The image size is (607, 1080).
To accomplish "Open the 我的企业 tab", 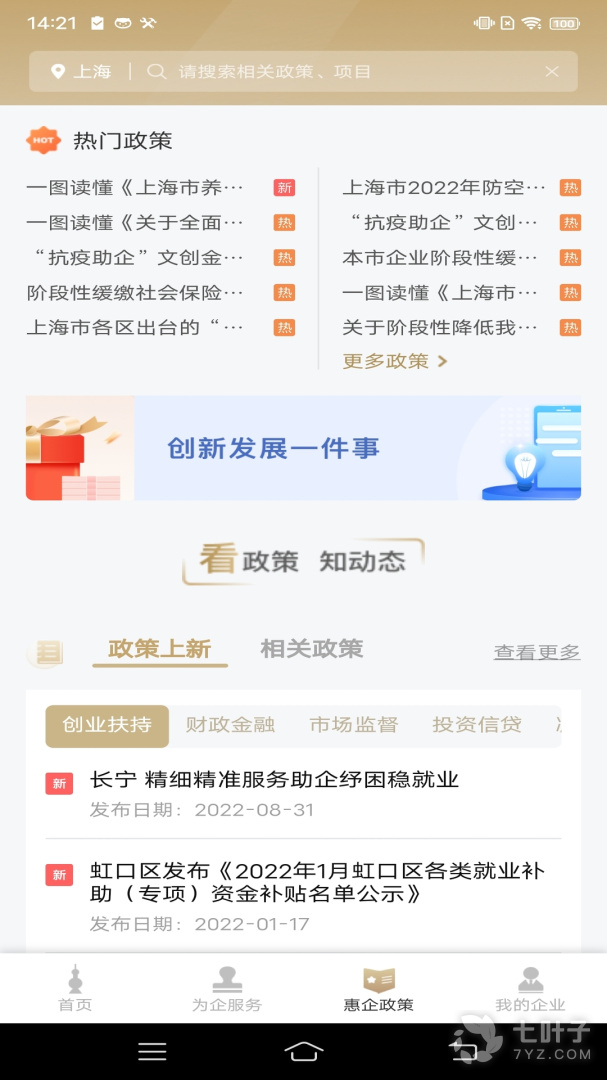I will click(530, 989).
